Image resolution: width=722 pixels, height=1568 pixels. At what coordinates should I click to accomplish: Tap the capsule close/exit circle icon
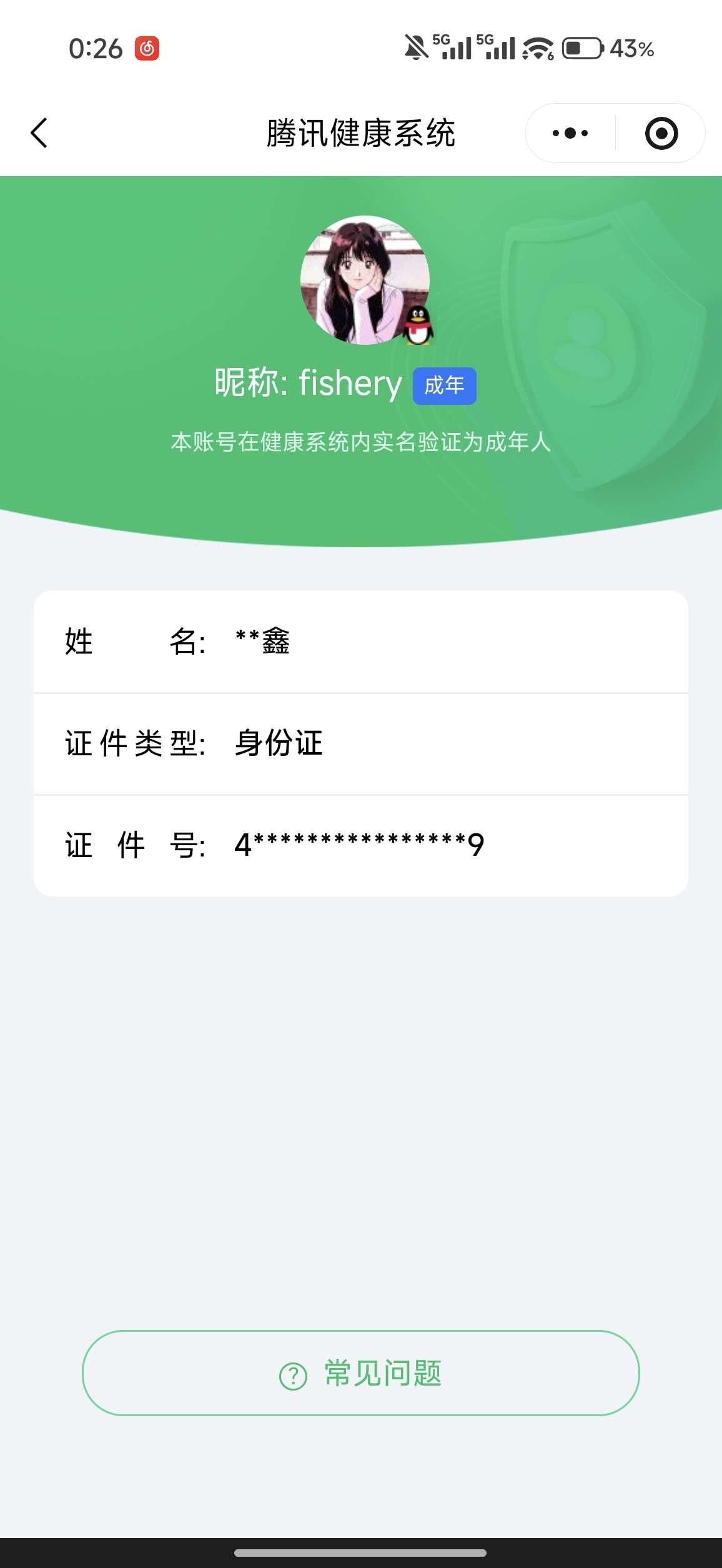coord(662,133)
